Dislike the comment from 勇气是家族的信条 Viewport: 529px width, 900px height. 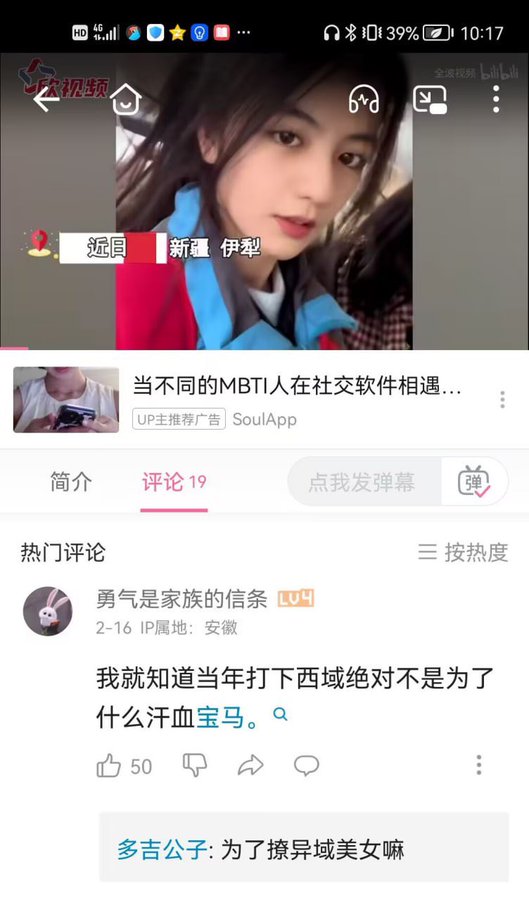(195, 765)
